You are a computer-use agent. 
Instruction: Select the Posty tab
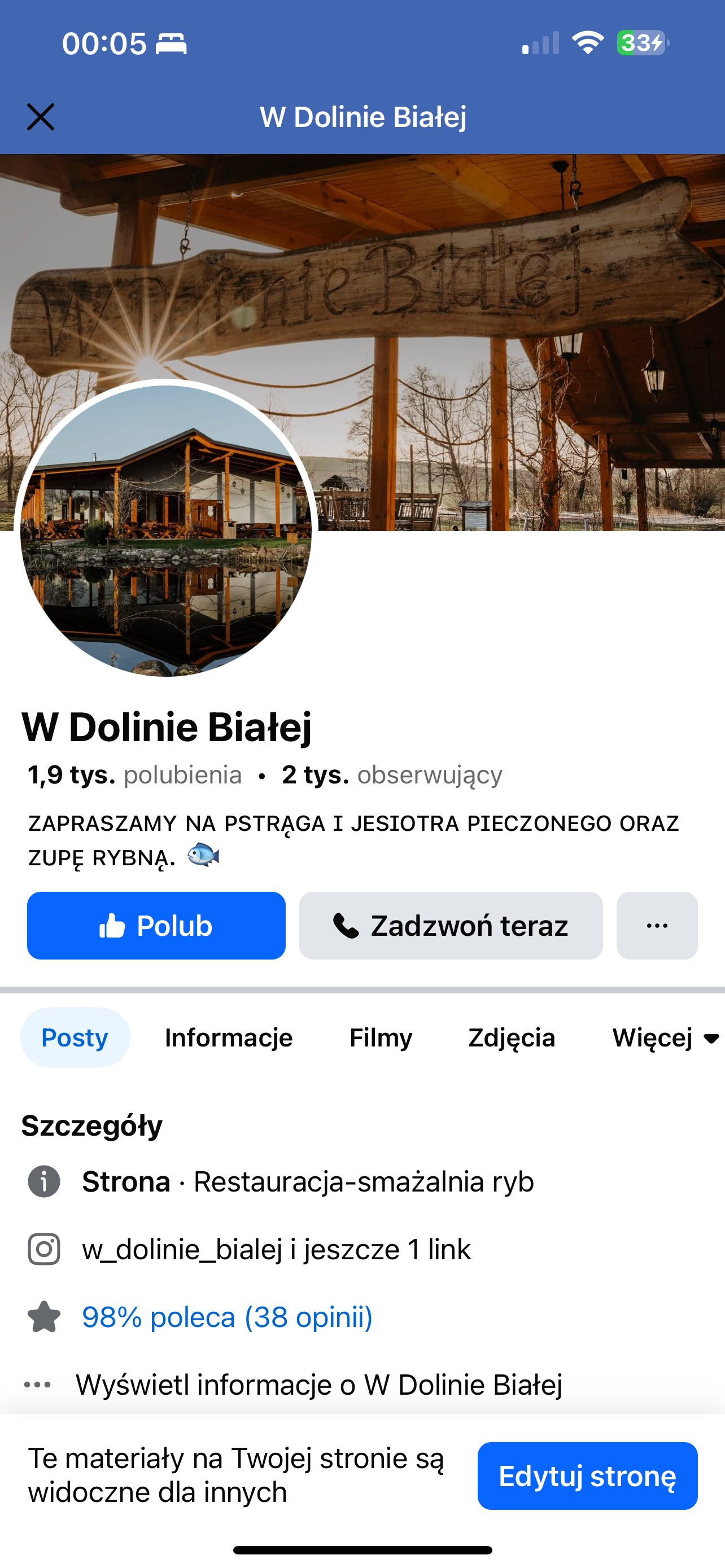75,1037
